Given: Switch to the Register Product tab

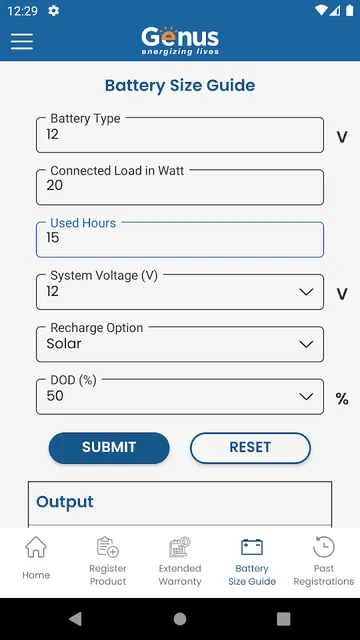Looking at the screenshot, I should (x=108, y=561).
